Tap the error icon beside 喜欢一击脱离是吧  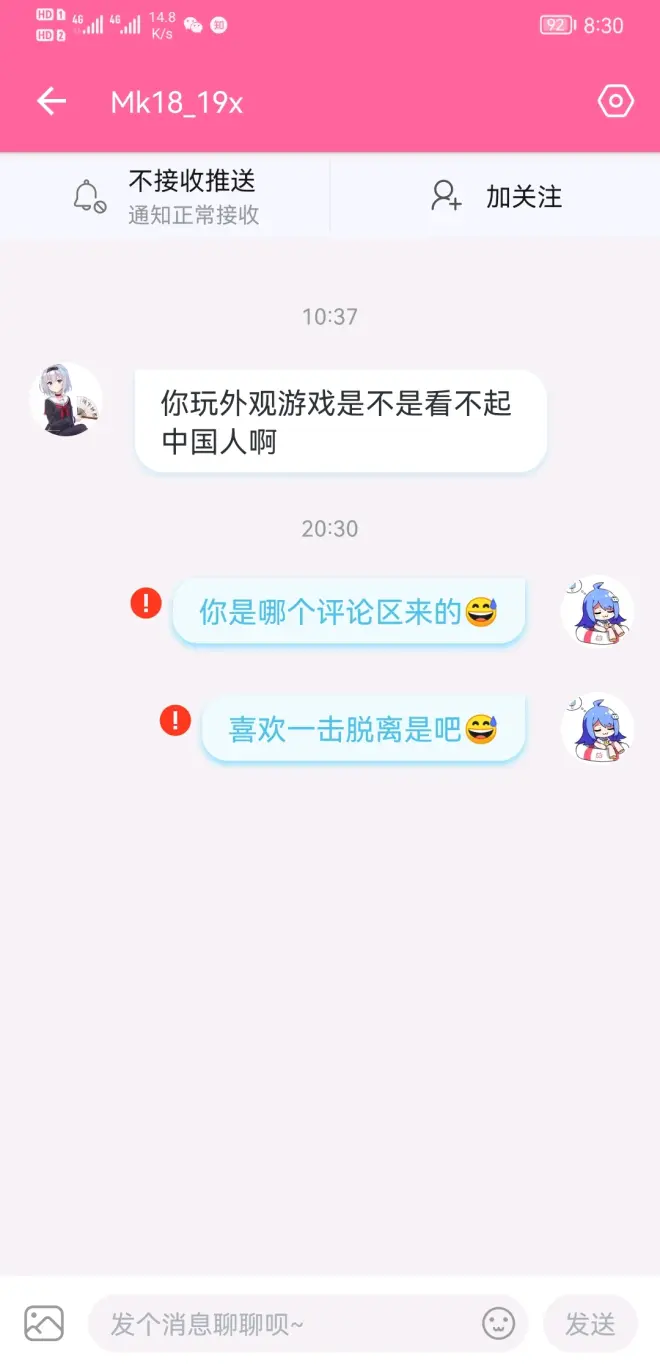click(x=175, y=720)
